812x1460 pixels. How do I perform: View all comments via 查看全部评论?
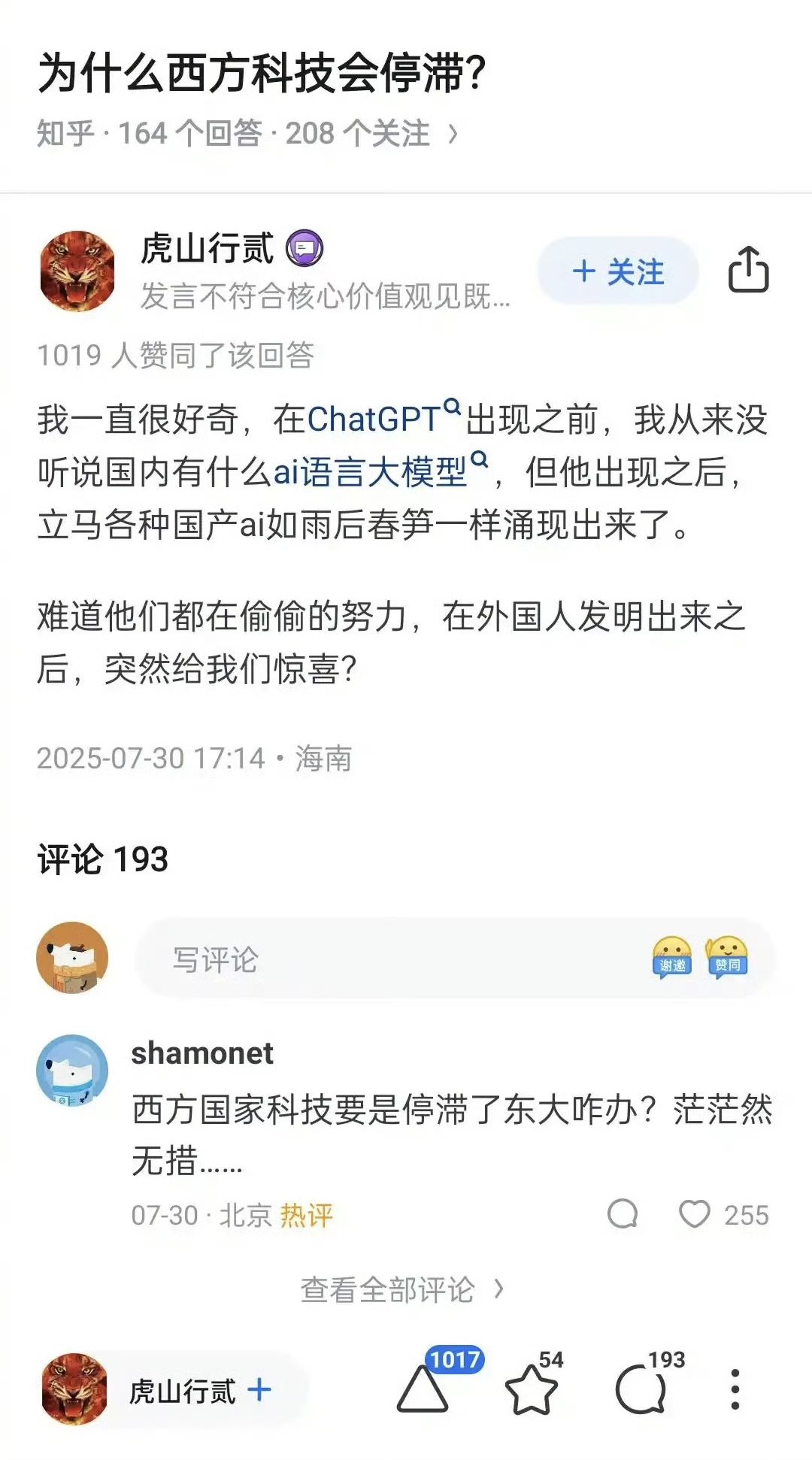coord(402,1290)
